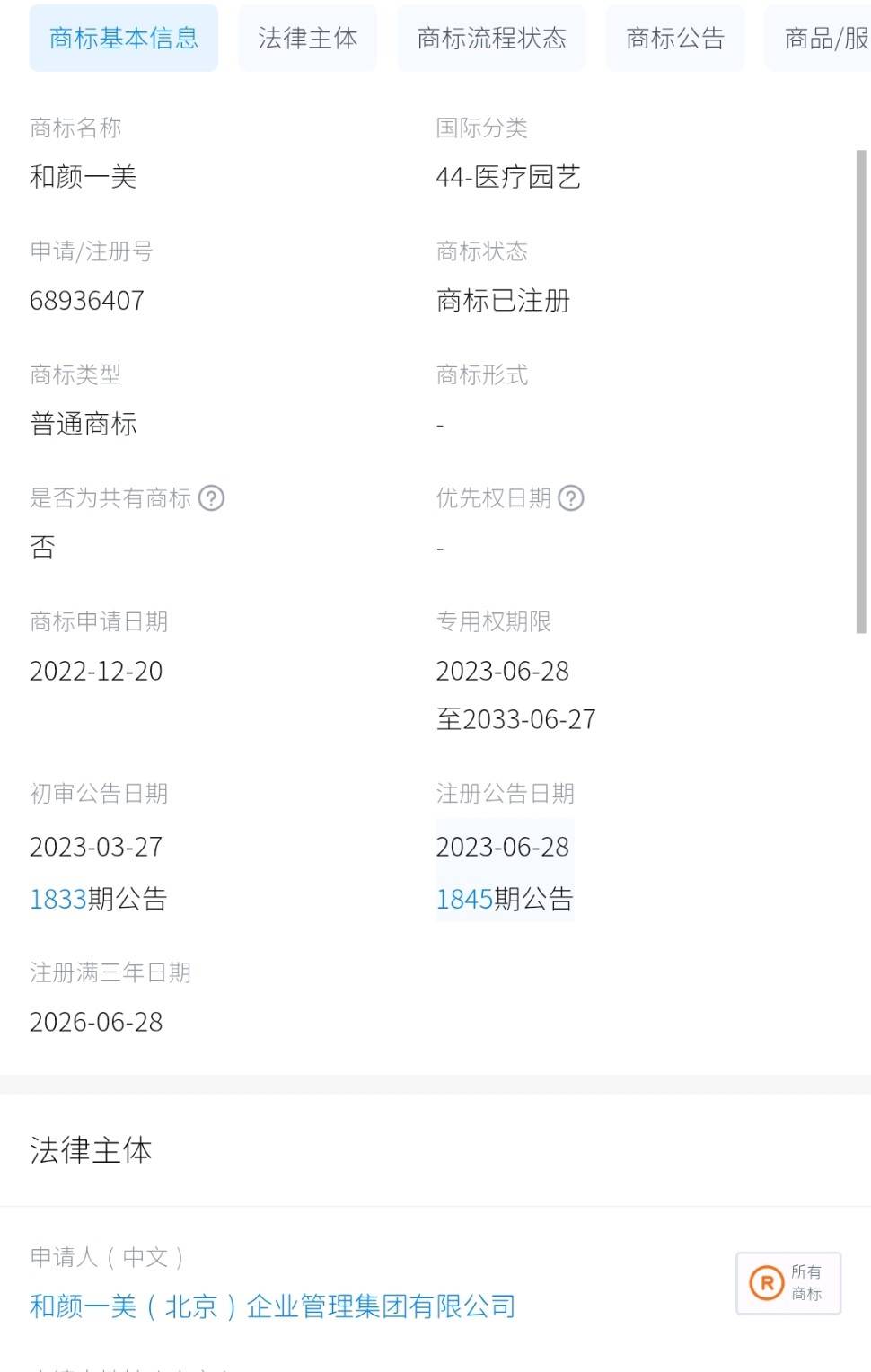Click the status text 商标已注册

point(503,301)
